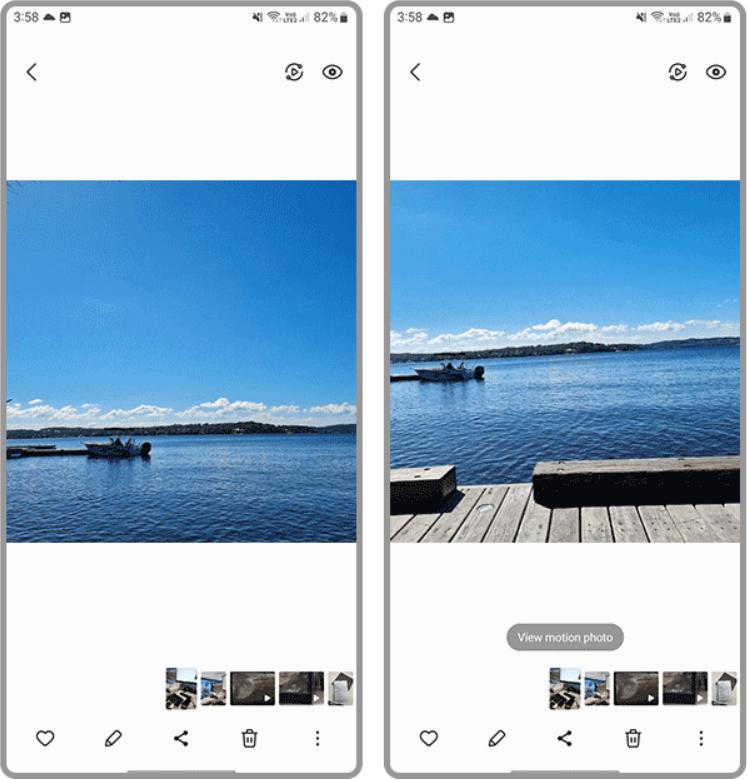Screen dimensions: 747x780
Task: Tap the eye icon to preview the motion photo
Action: pos(332,71)
